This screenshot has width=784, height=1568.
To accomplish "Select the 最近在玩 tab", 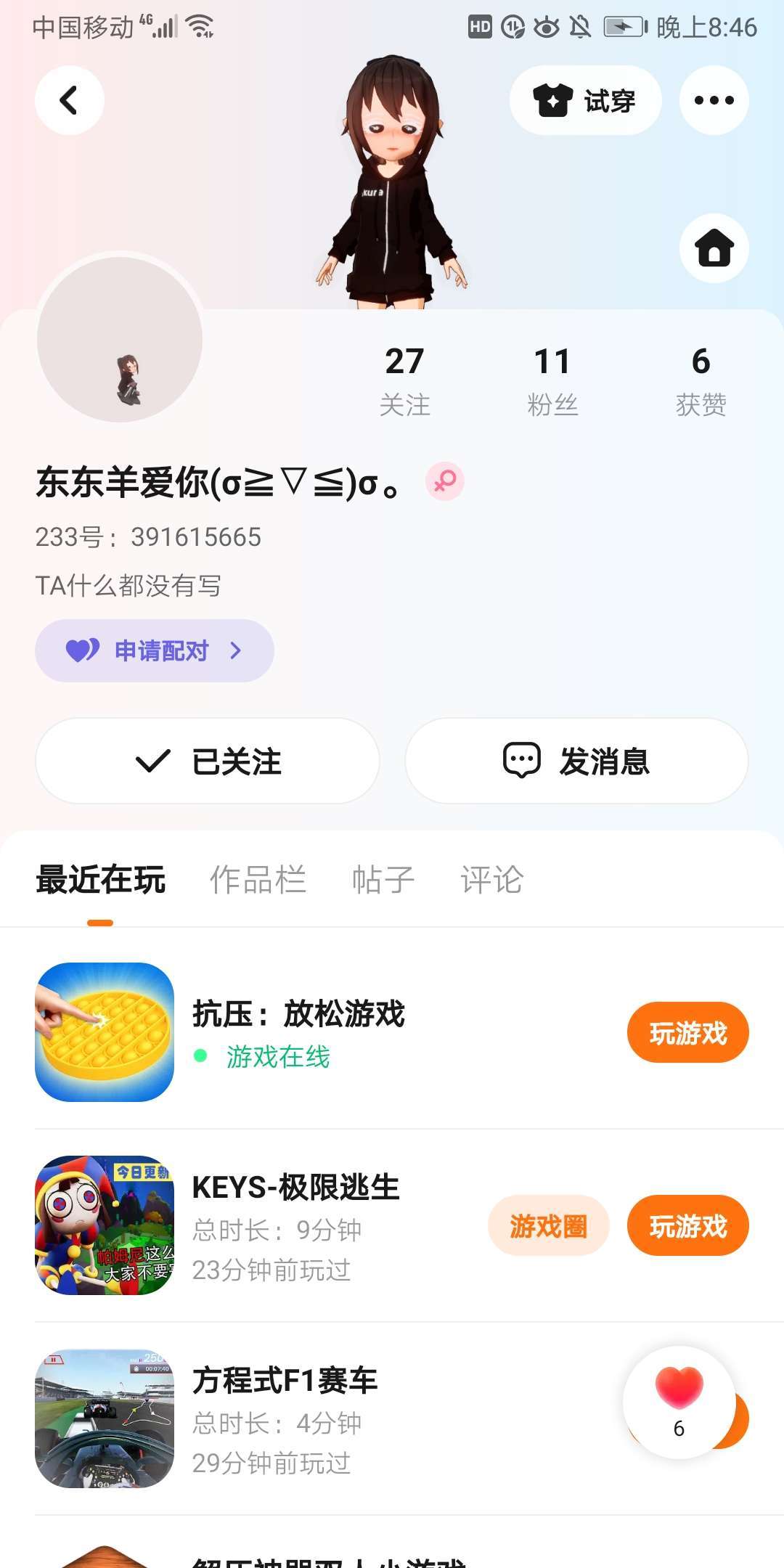I will [x=100, y=880].
